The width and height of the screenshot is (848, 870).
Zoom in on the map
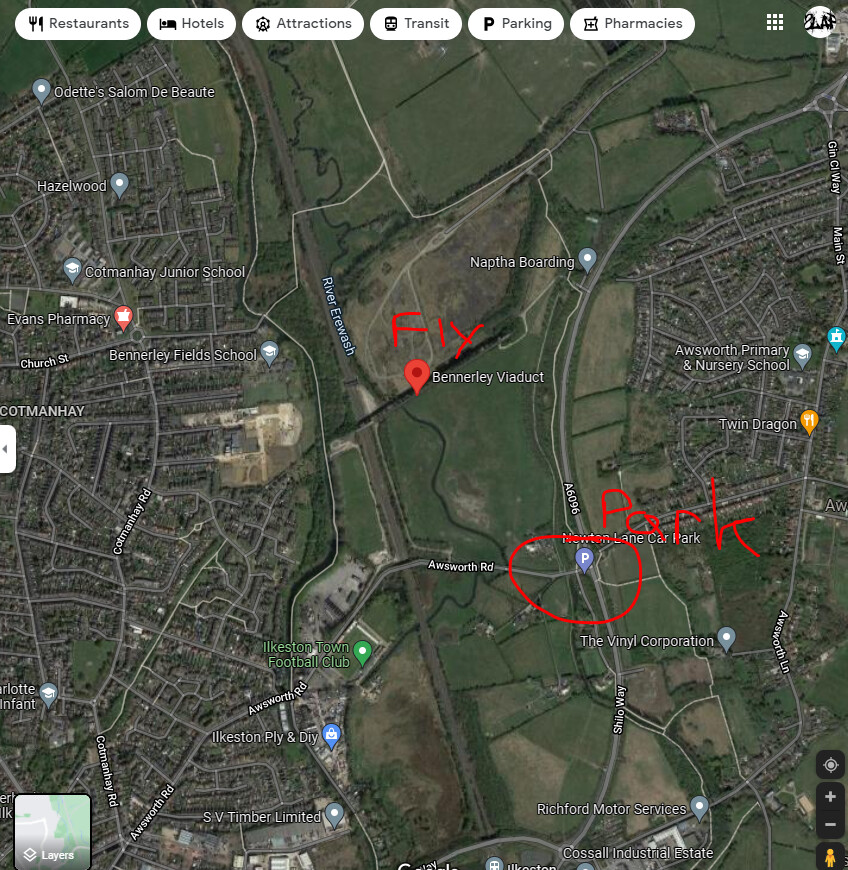830,798
